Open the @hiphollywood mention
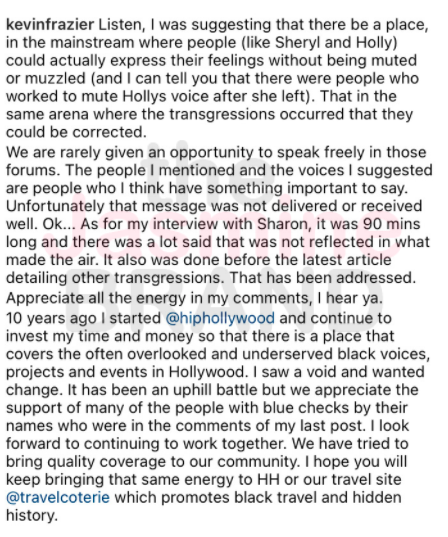This screenshot has height=537, width=448. coord(220,319)
